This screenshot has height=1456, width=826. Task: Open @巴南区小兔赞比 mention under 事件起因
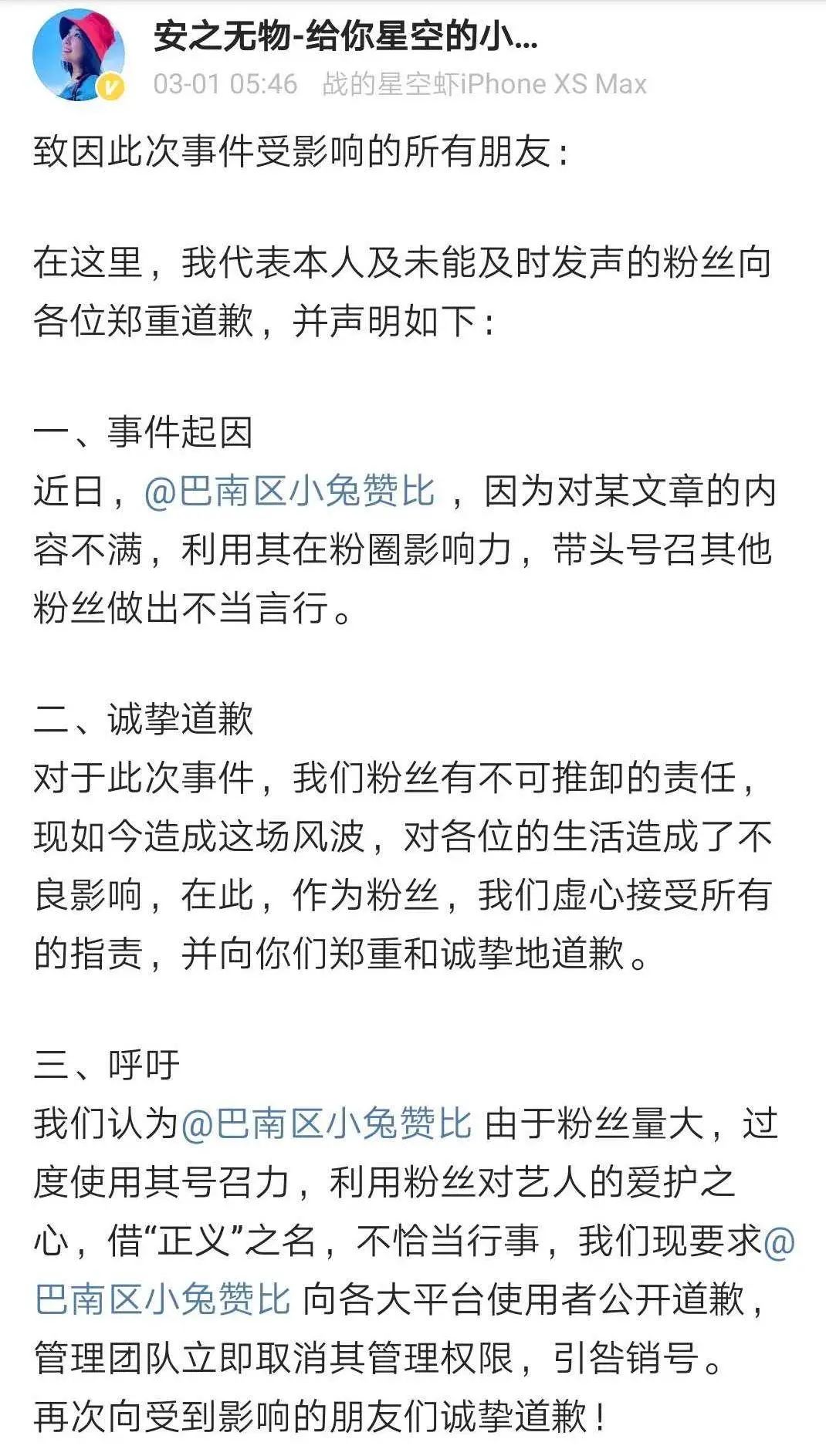[x=289, y=492]
